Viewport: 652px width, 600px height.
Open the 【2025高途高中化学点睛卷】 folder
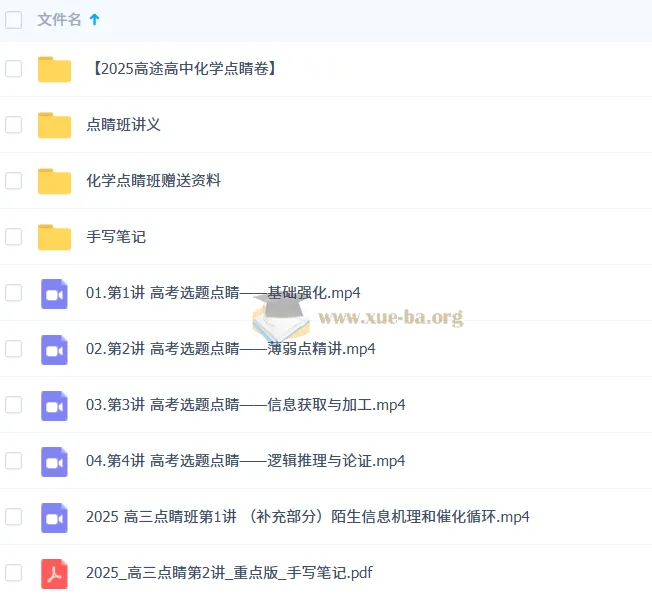coord(182,69)
